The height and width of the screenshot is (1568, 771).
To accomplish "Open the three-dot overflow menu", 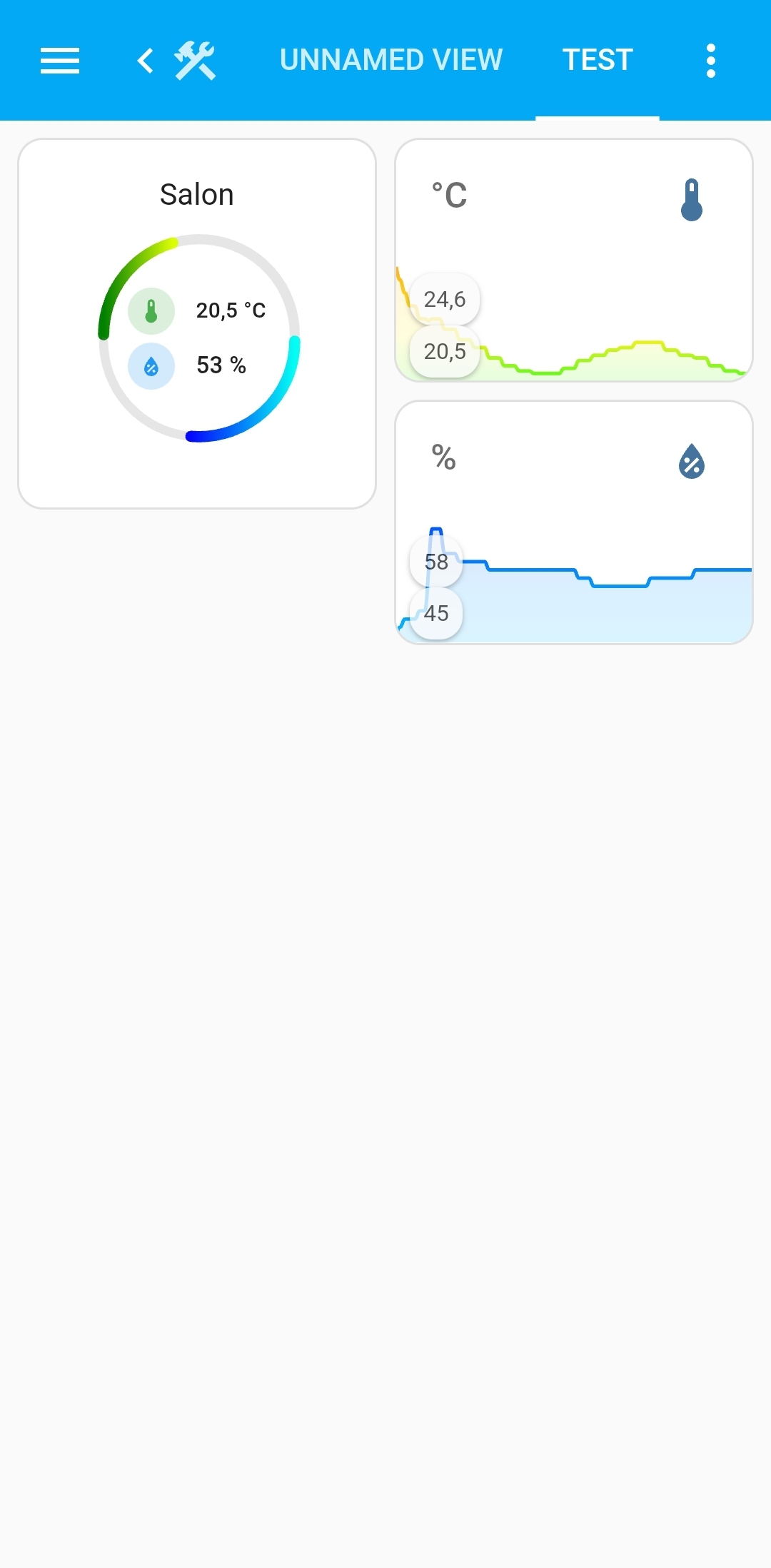I will [710, 61].
